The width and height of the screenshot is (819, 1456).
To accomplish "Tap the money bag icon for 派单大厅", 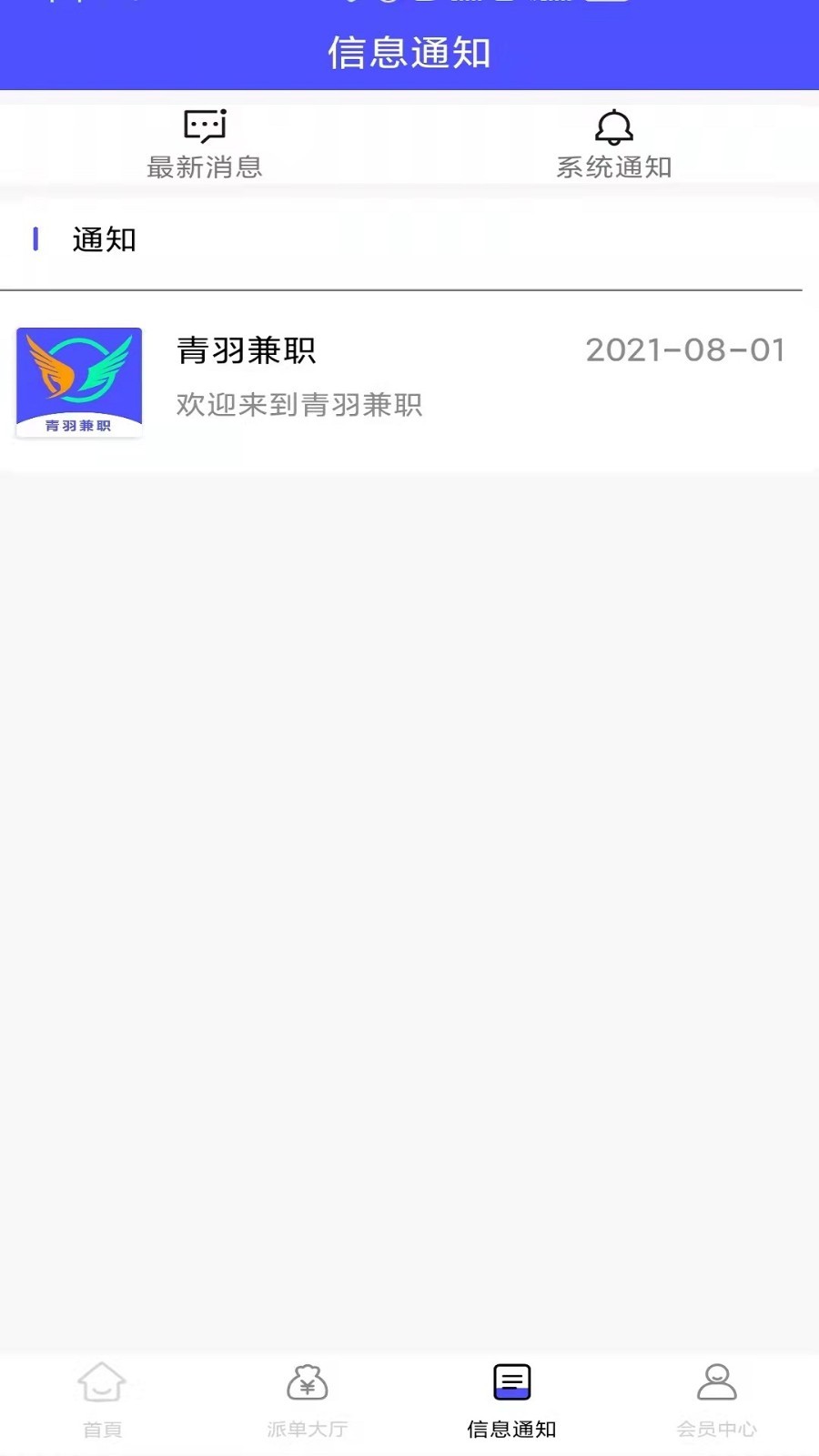I will [x=307, y=1381].
